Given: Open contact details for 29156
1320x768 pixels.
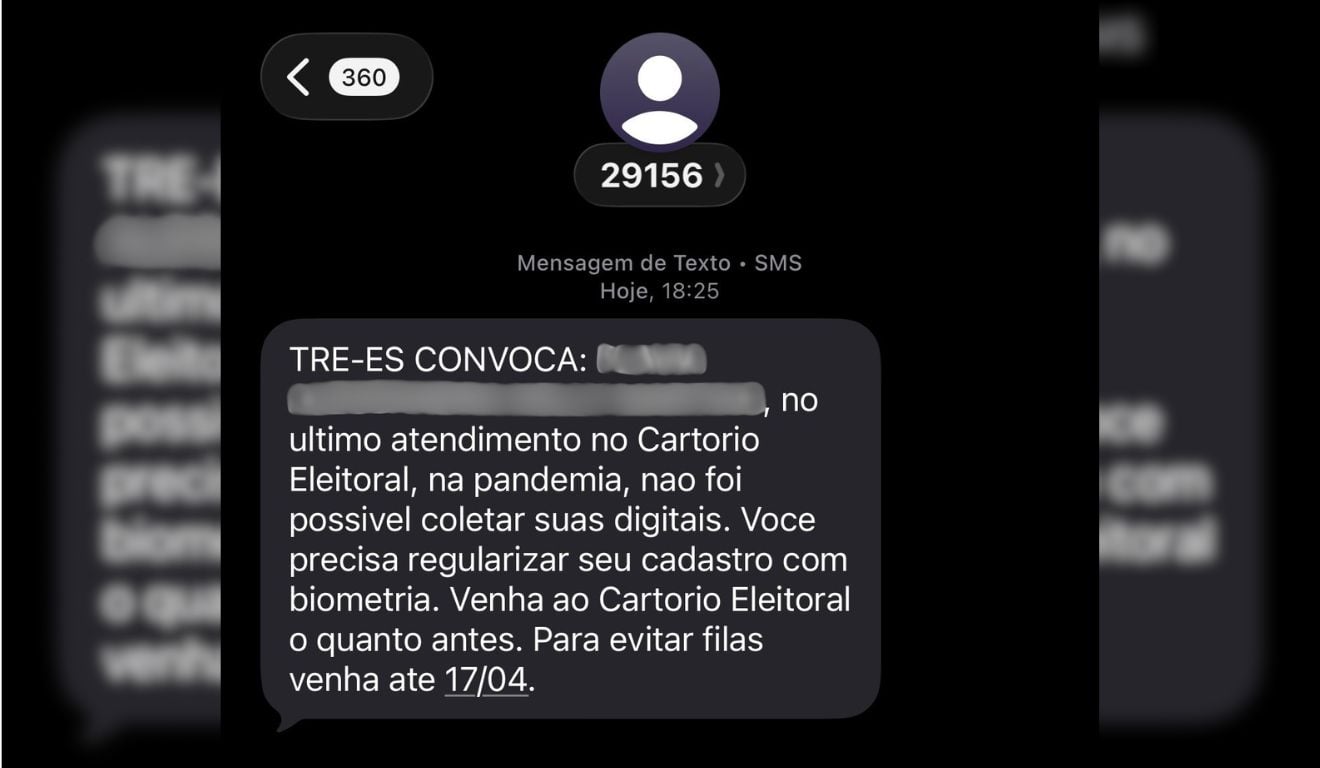Looking at the screenshot, I should pyautogui.click(x=659, y=177).
